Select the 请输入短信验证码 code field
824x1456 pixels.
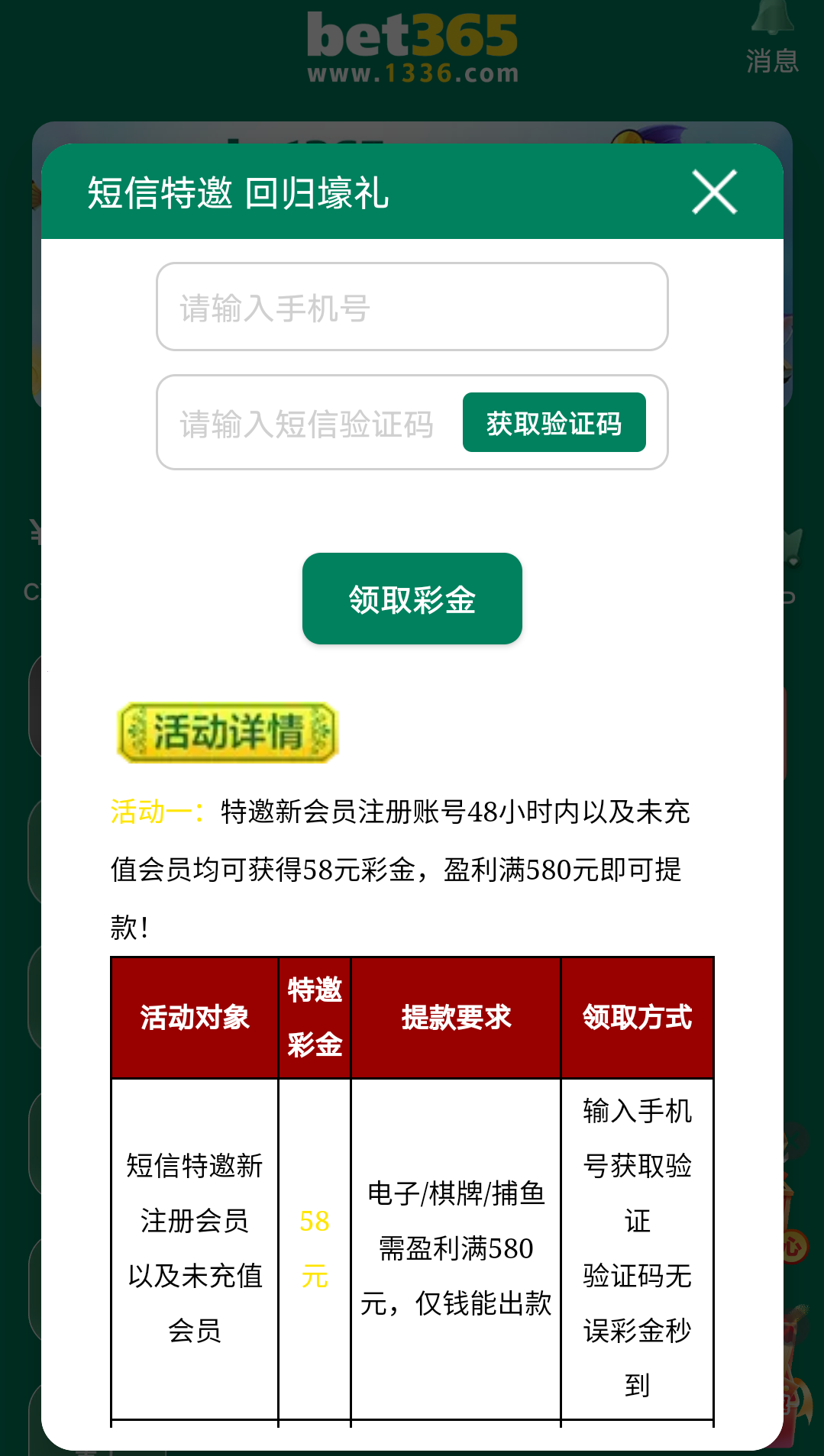(x=307, y=423)
